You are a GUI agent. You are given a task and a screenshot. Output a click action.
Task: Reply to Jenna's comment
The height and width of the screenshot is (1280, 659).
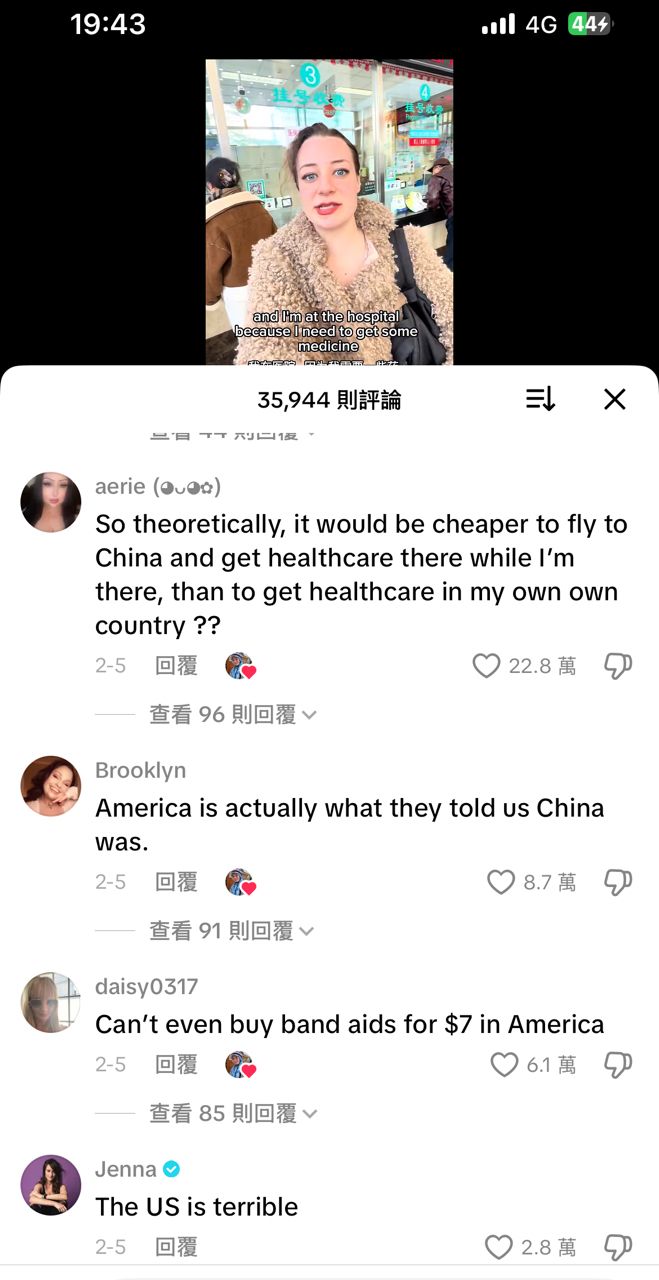coord(176,1247)
